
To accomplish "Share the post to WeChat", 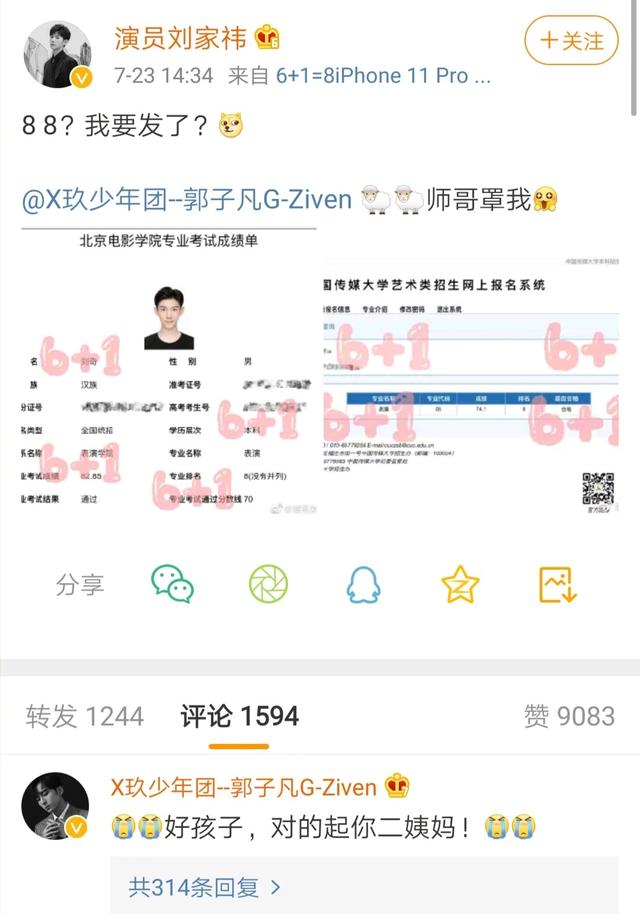I will click(x=172, y=583).
